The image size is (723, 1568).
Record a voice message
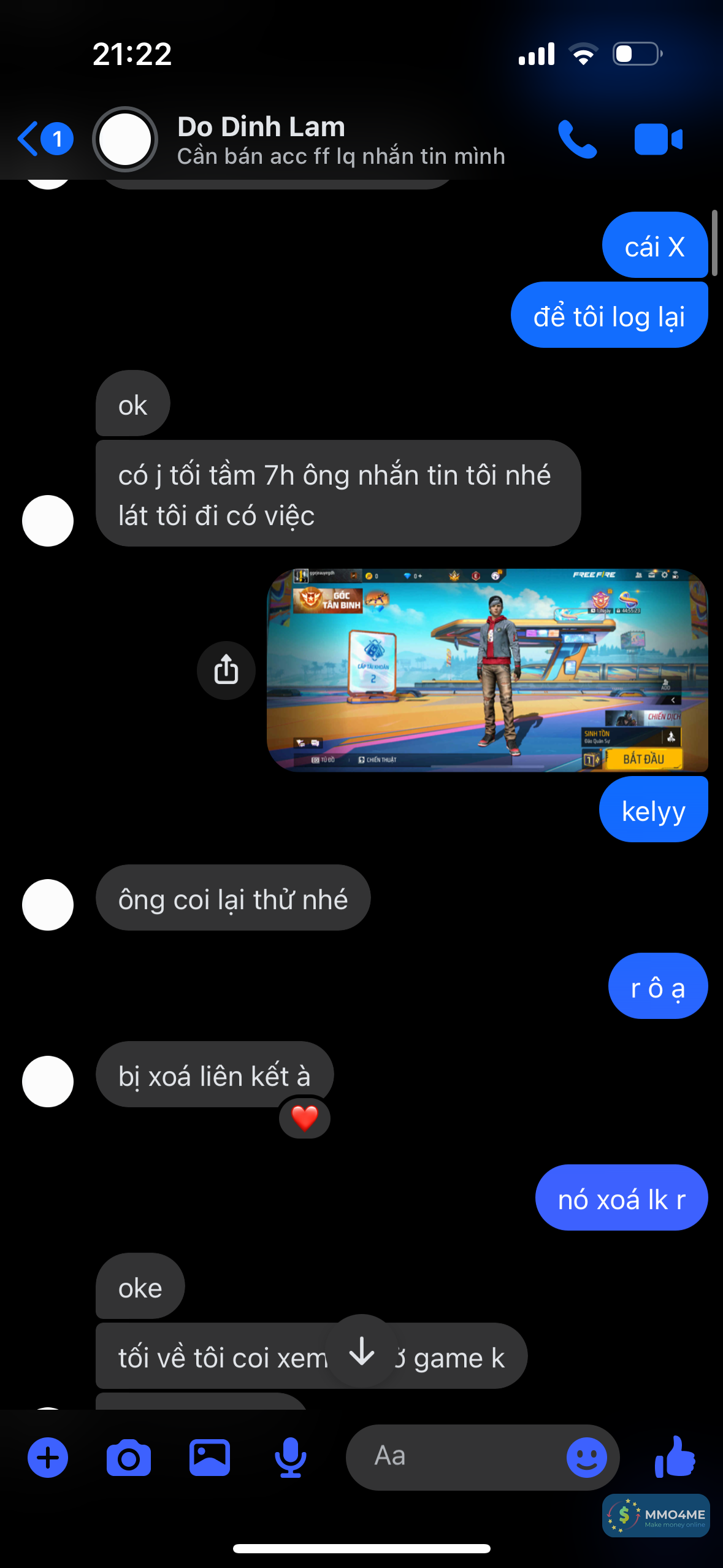(290, 1457)
